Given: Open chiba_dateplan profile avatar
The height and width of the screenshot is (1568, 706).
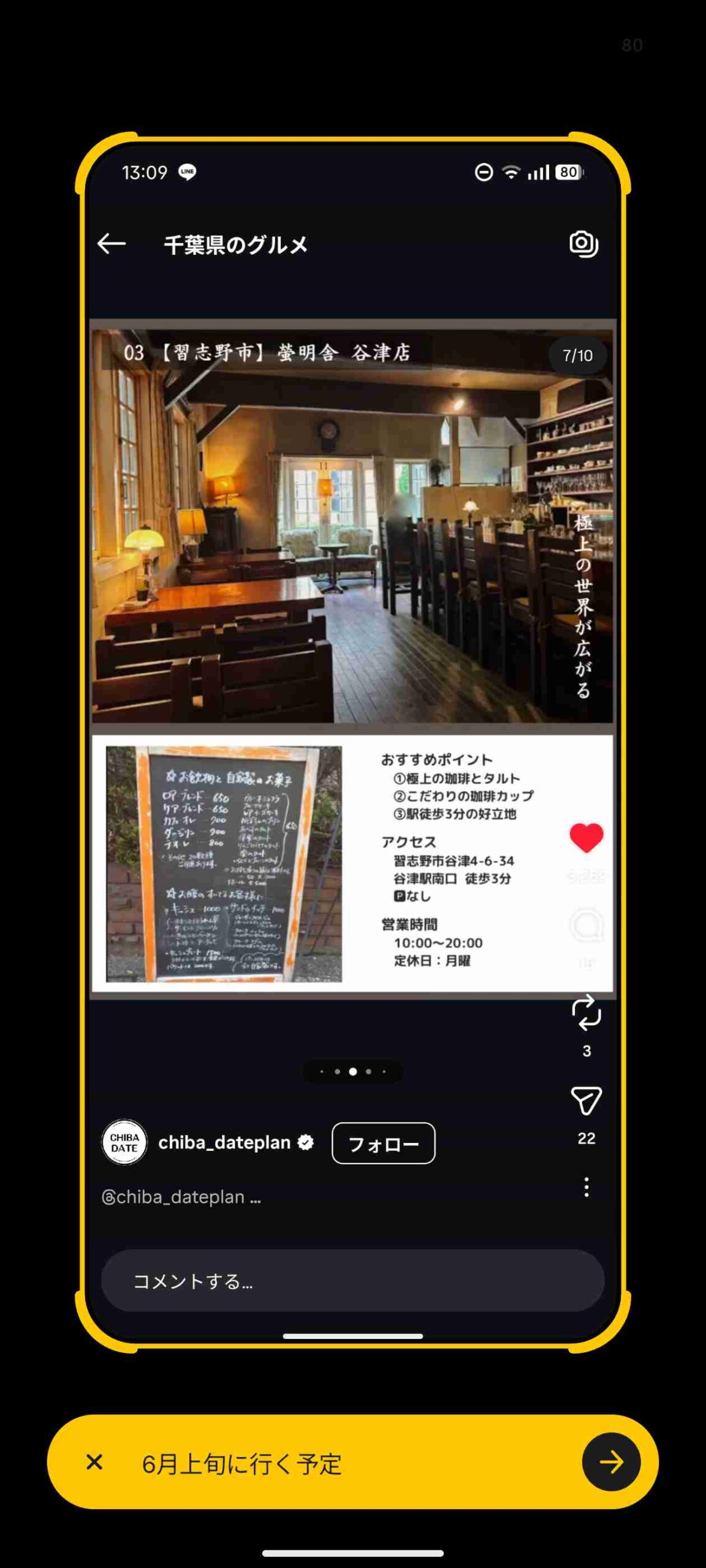Looking at the screenshot, I should (124, 1143).
